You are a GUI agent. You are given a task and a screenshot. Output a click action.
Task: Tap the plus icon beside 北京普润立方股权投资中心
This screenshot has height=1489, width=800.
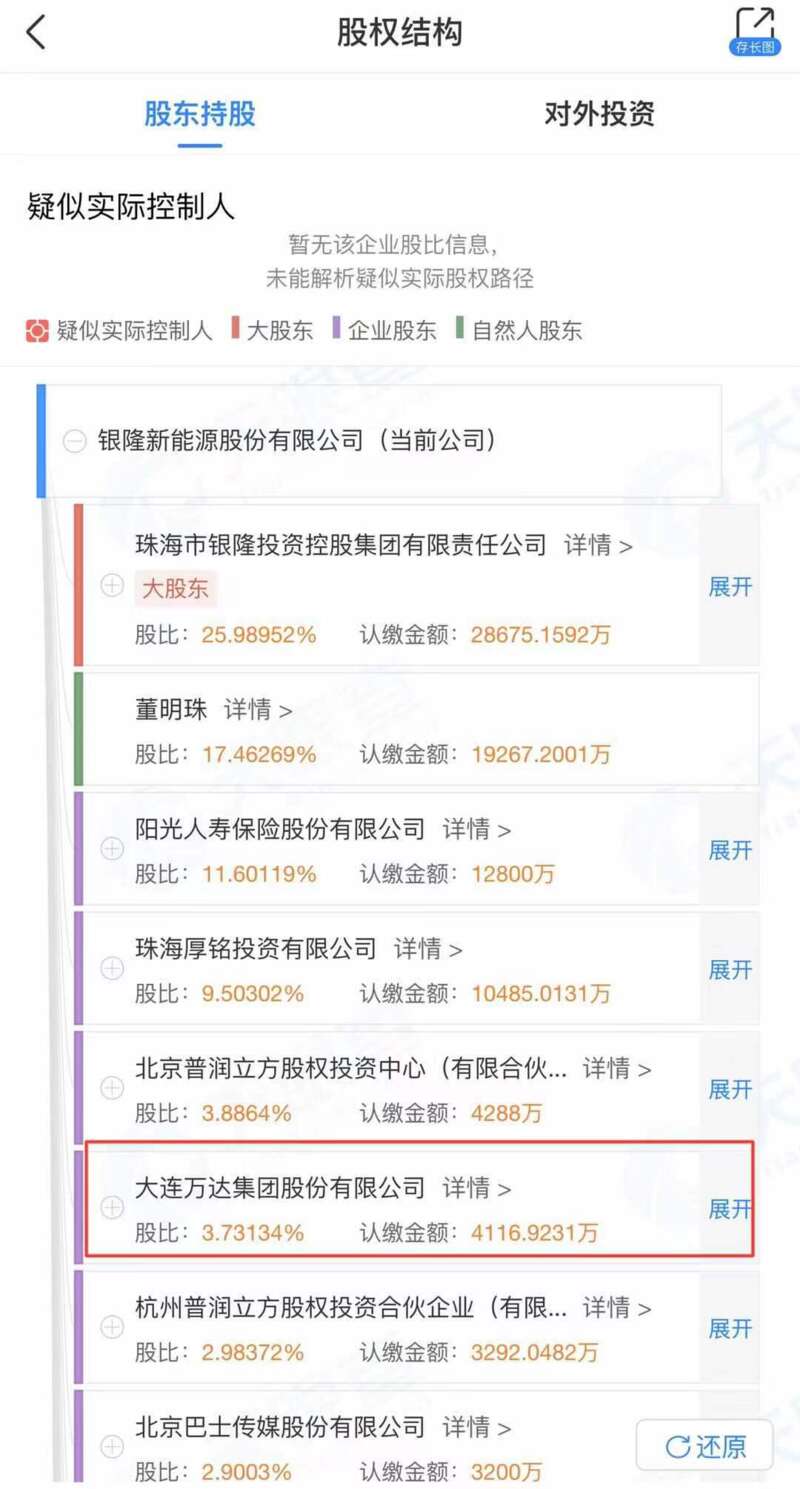112,1088
